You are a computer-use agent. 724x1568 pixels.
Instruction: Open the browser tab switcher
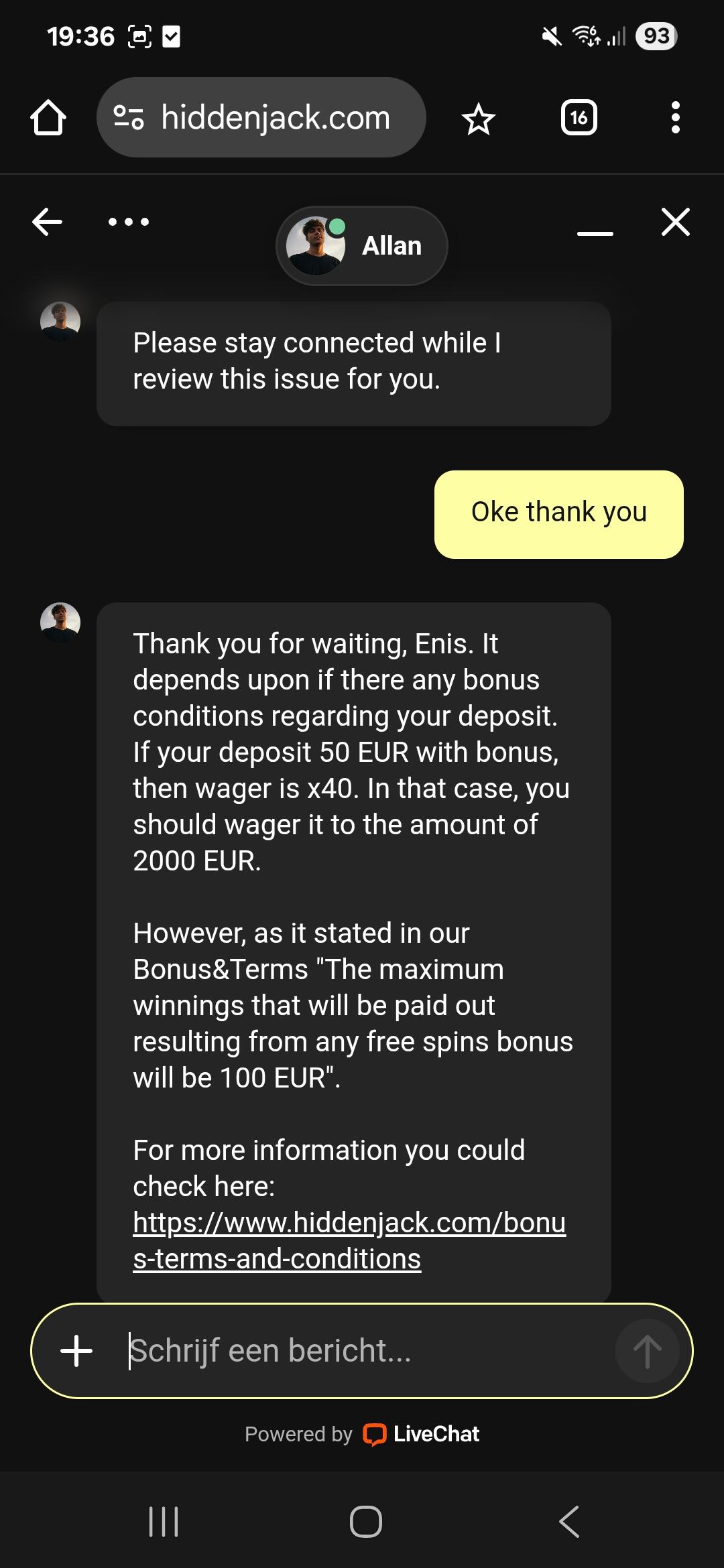click(579, 118)
